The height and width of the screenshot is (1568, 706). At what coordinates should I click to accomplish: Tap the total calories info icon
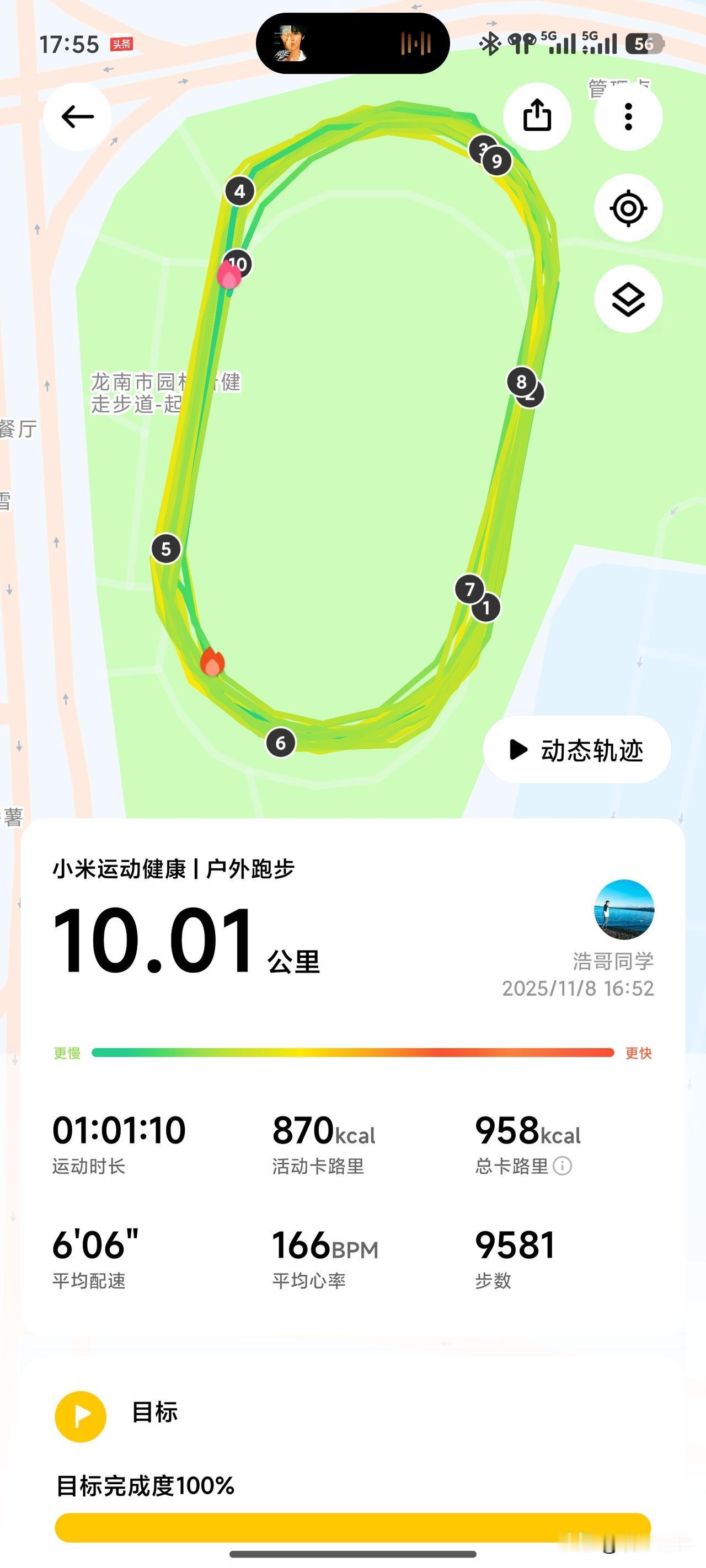pyautogui.click(x=564, y=1166)
